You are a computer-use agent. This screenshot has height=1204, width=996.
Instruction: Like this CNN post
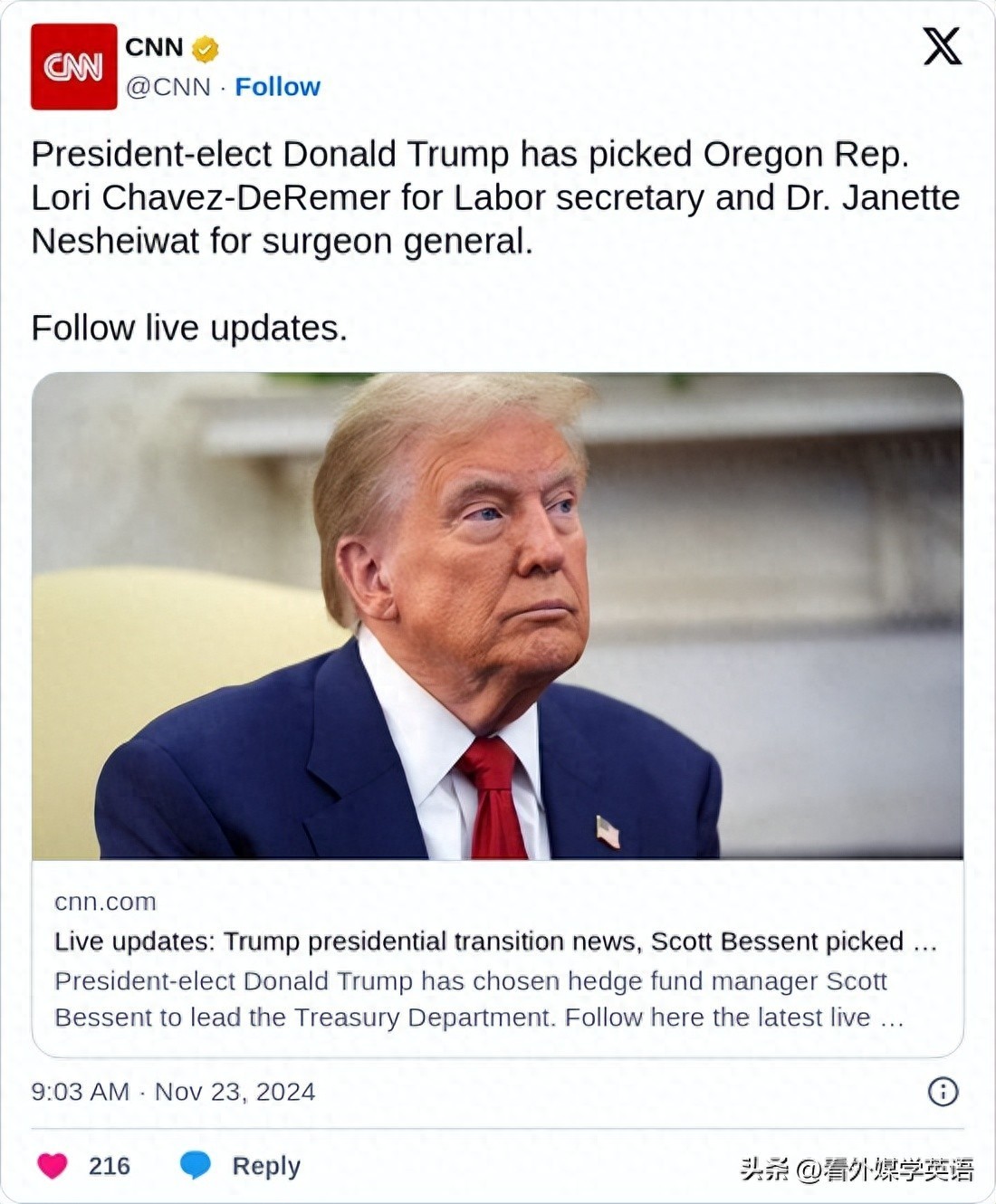tap(53, 1165)
